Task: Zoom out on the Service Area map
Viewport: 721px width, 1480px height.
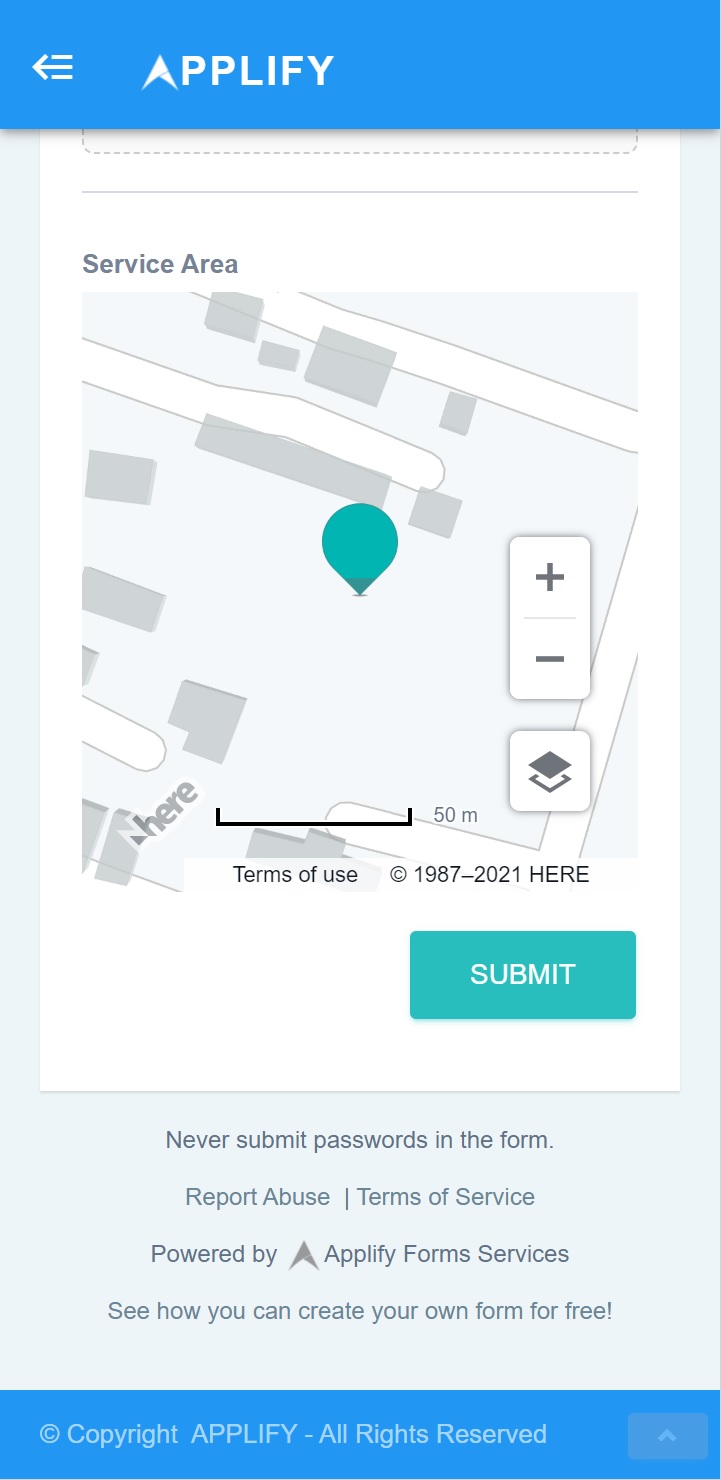Action: coord(549,659)
